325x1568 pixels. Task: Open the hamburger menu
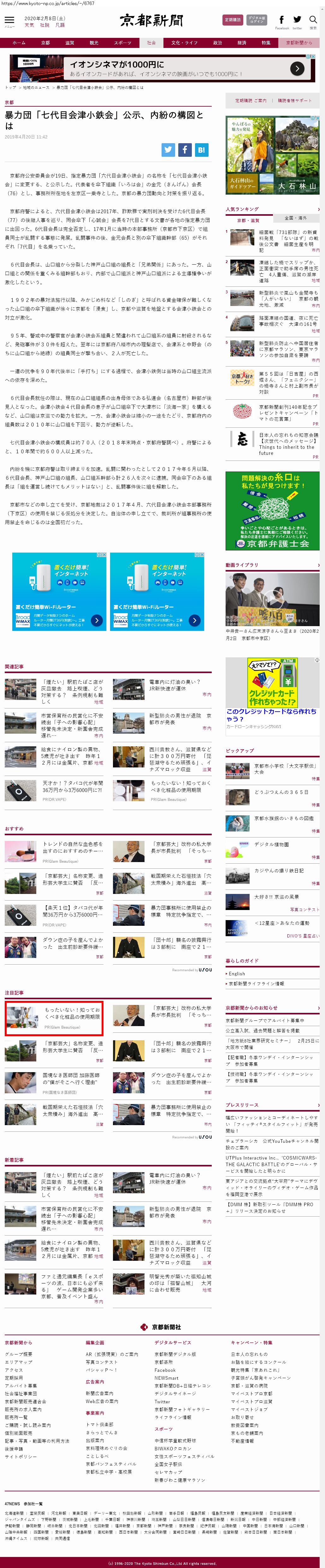click(9, 21)
